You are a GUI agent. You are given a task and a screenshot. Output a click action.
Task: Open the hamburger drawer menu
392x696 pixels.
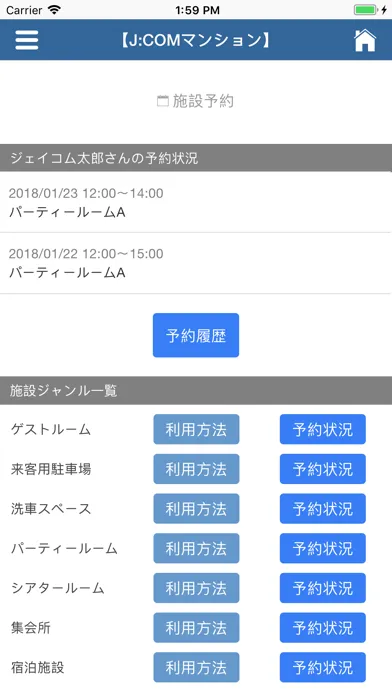[27, 40]
